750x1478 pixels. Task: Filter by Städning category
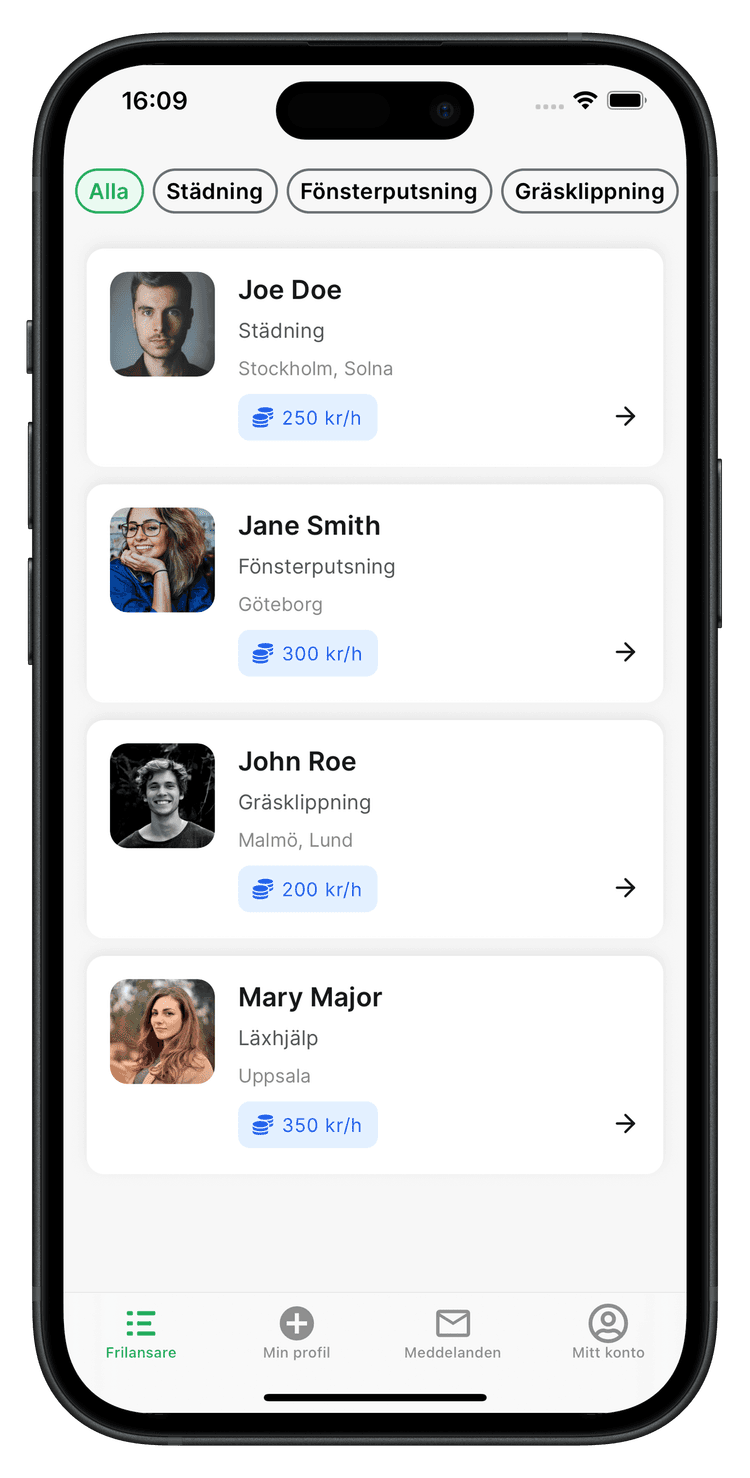click(x=214, y=191)
